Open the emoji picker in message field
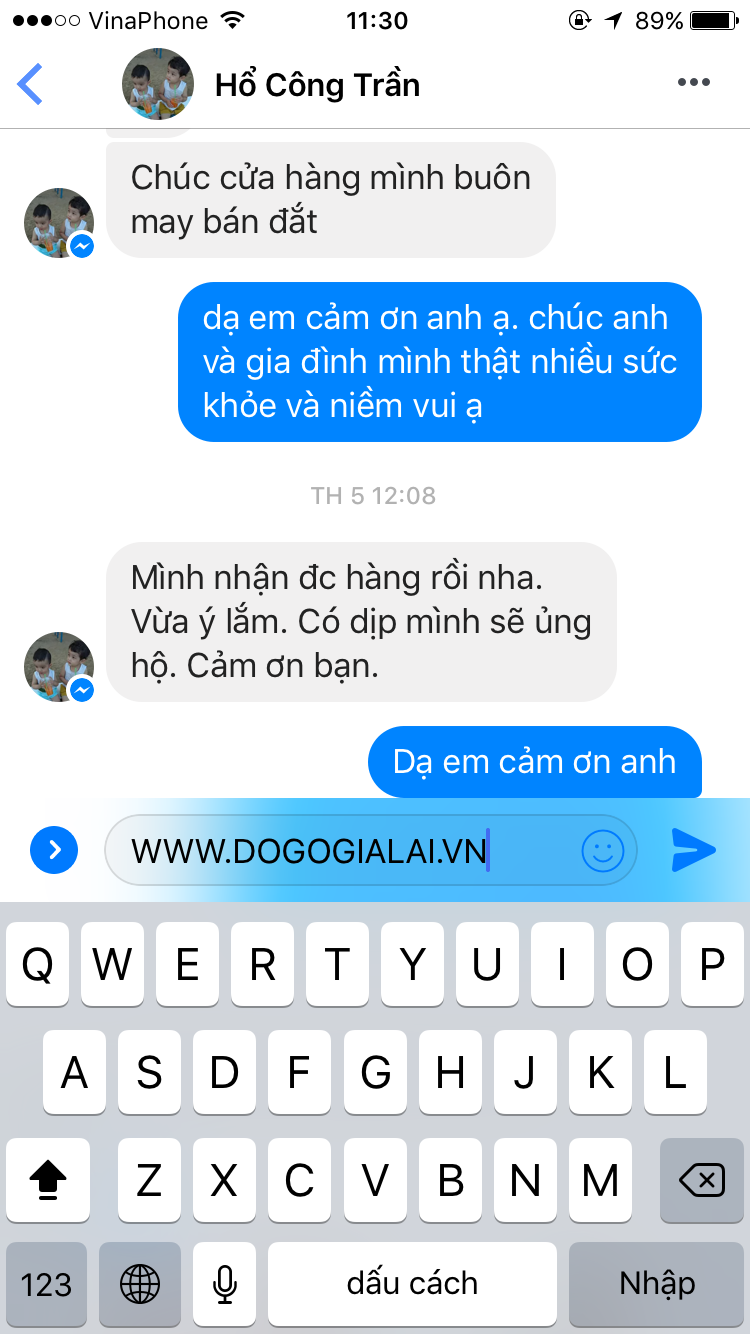The height and width of the screenshot is (1334, 750). click(x=602, y=851)
